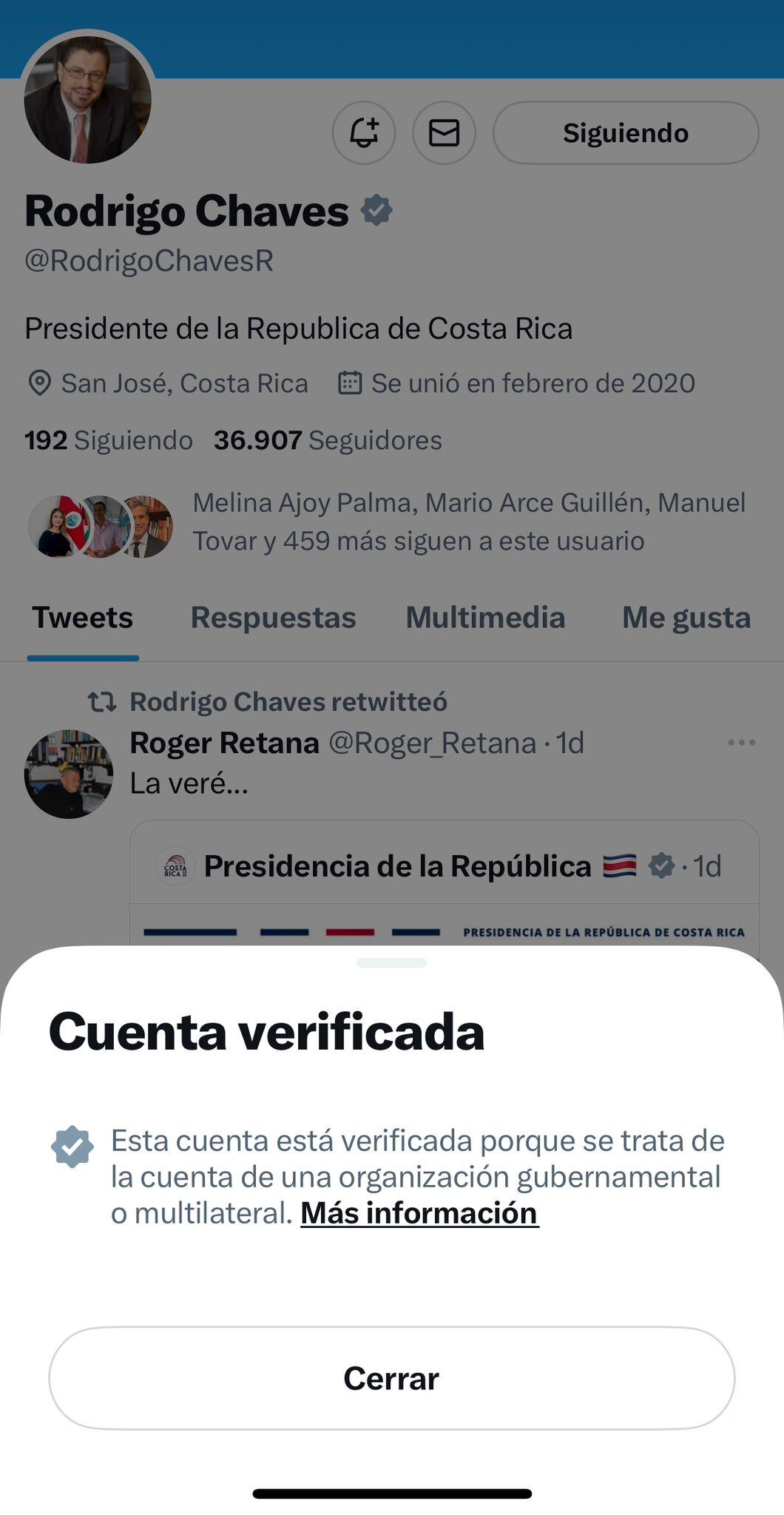
Task: Tap the sheet's drag handle
Action: pyautogui.click(x=391, y=962)
